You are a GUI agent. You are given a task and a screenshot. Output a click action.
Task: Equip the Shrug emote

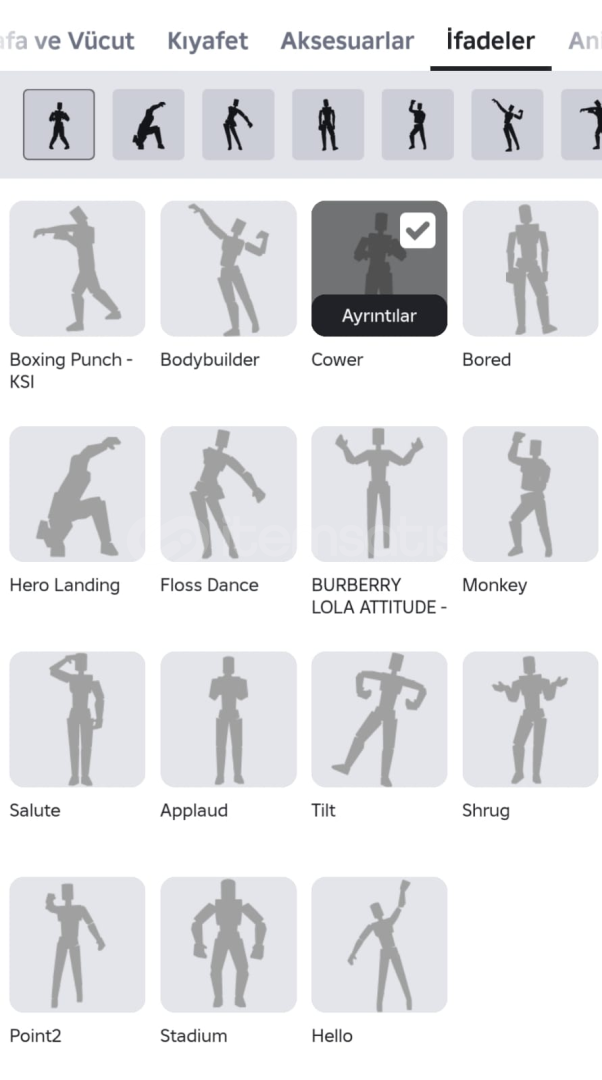pyautogui.click(x=530, y=719)
